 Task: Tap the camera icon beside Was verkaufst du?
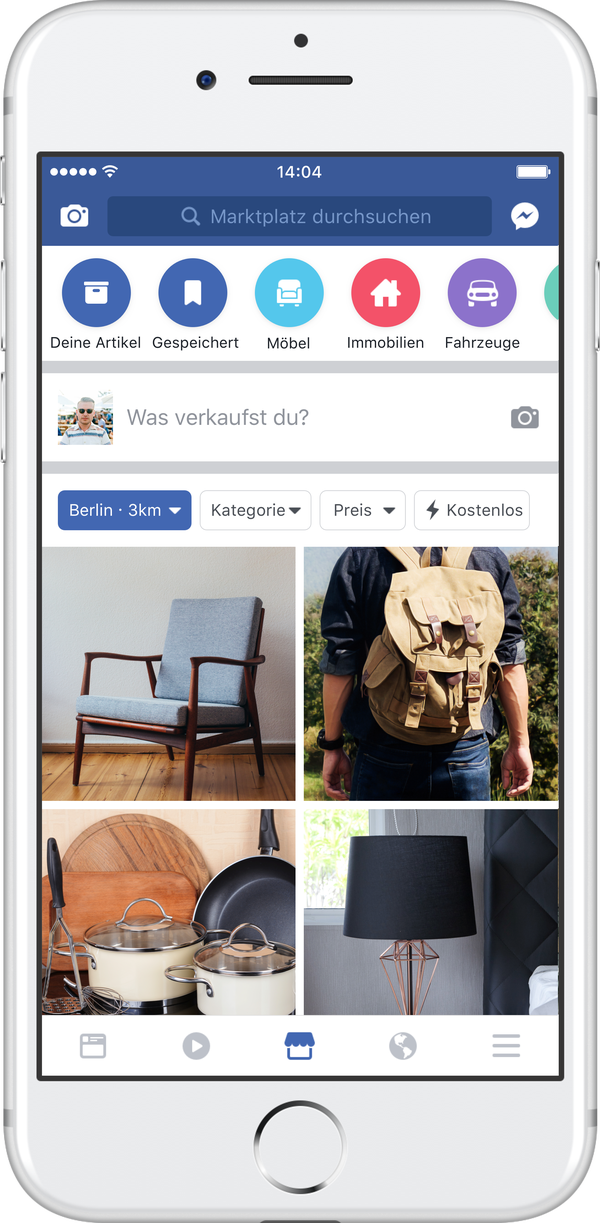pyautogui.click(x=525, y=418)
